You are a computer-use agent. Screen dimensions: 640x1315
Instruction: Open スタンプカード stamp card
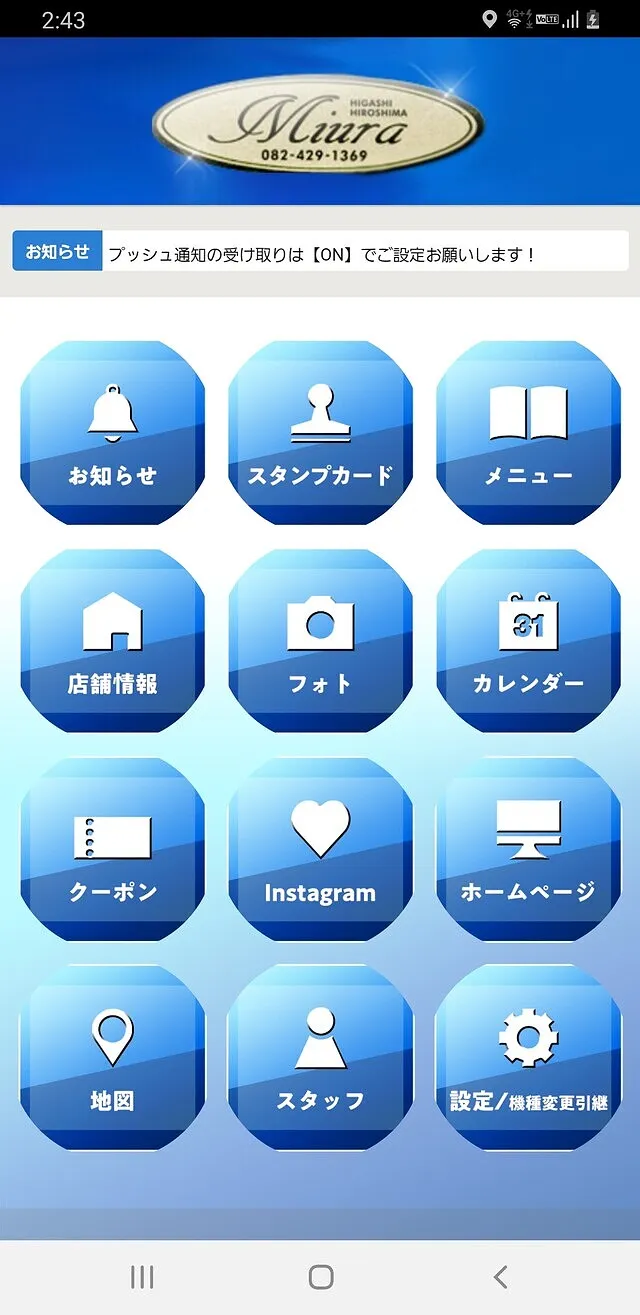point(320,433)
